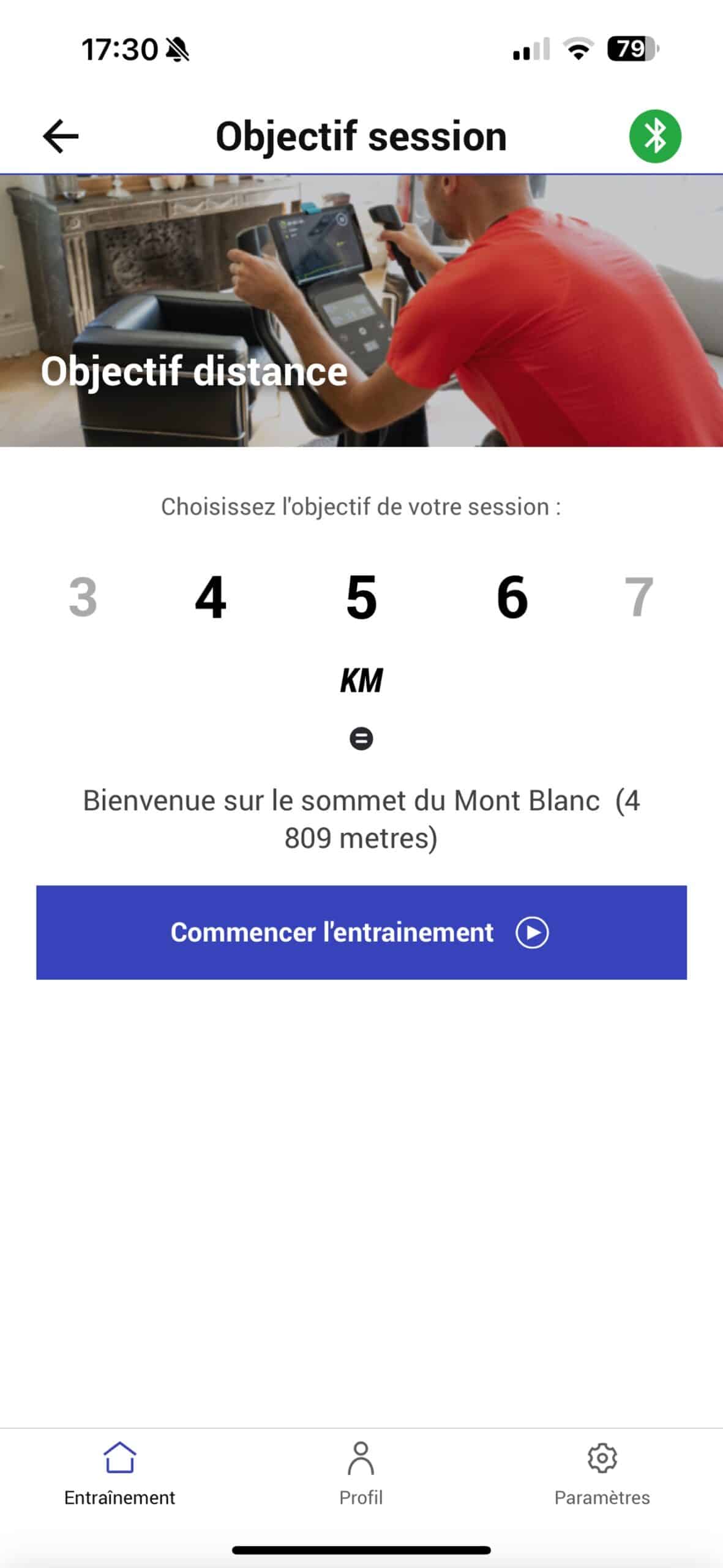723x1568 pixels.
Task: Start training with Commencer l'entrainement
Action: pos(361,932)
